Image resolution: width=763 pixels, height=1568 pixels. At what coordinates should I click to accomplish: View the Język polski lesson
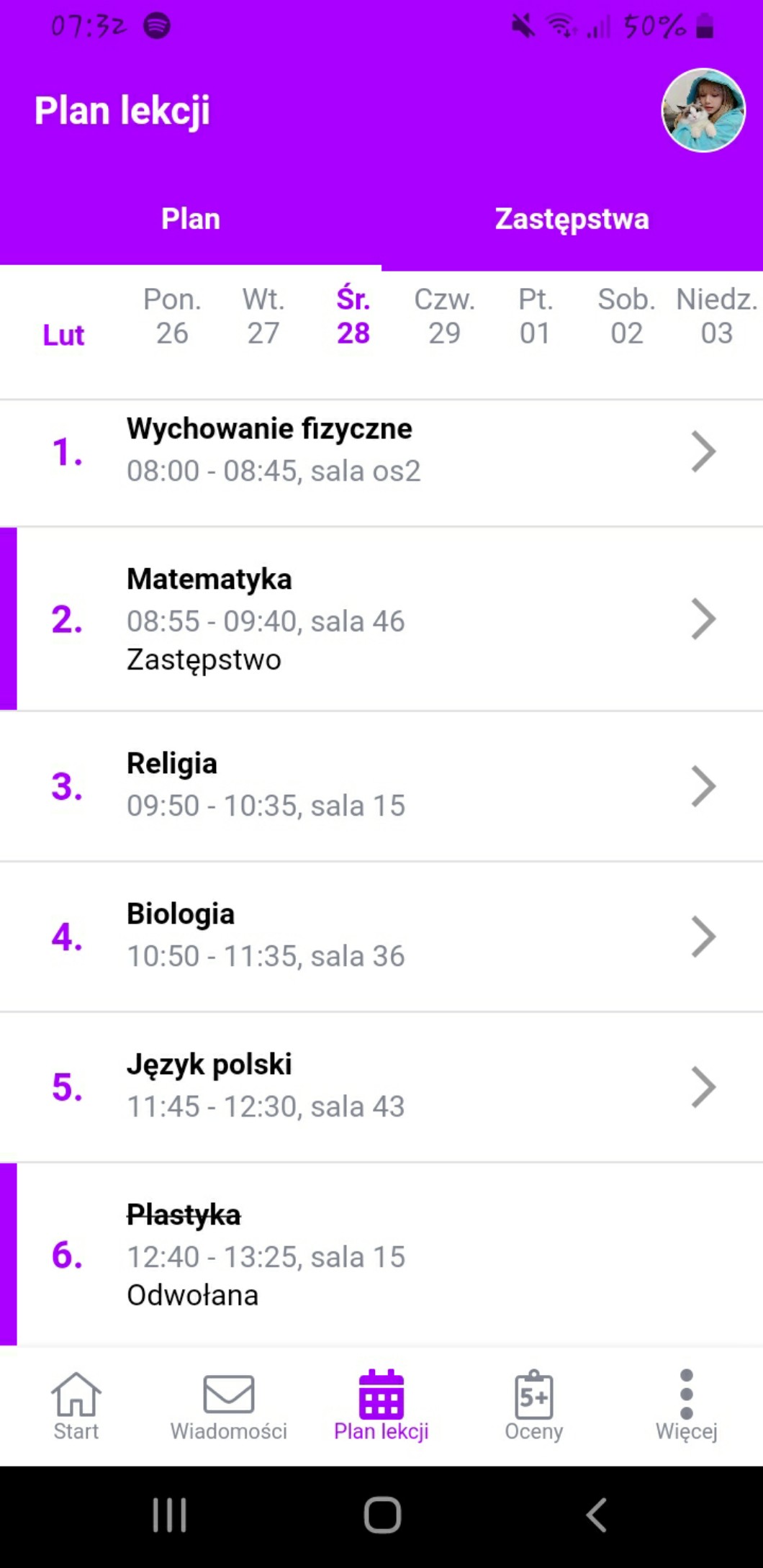click(x=381, y=1086)
